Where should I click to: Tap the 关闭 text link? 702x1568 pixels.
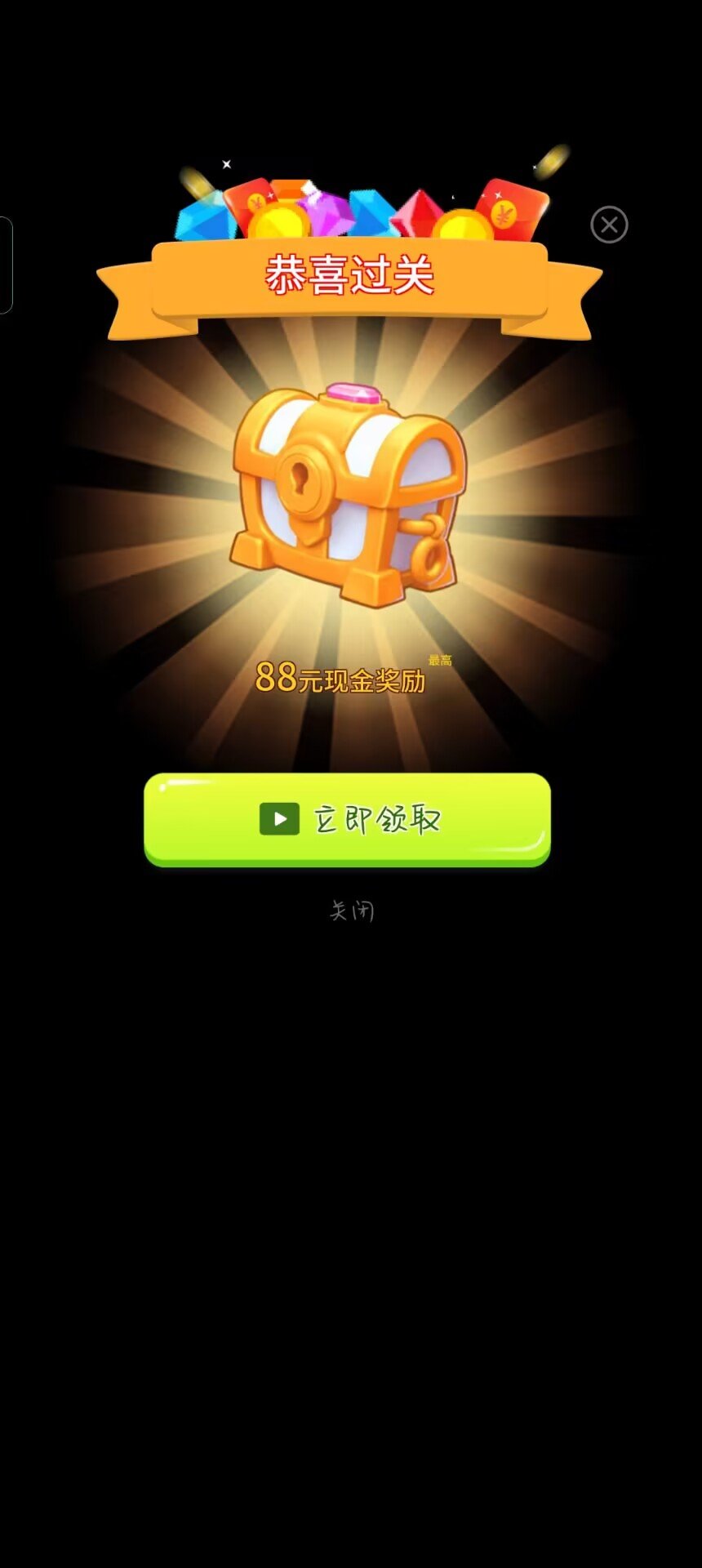pyautogui.click(x=352, y=911)
